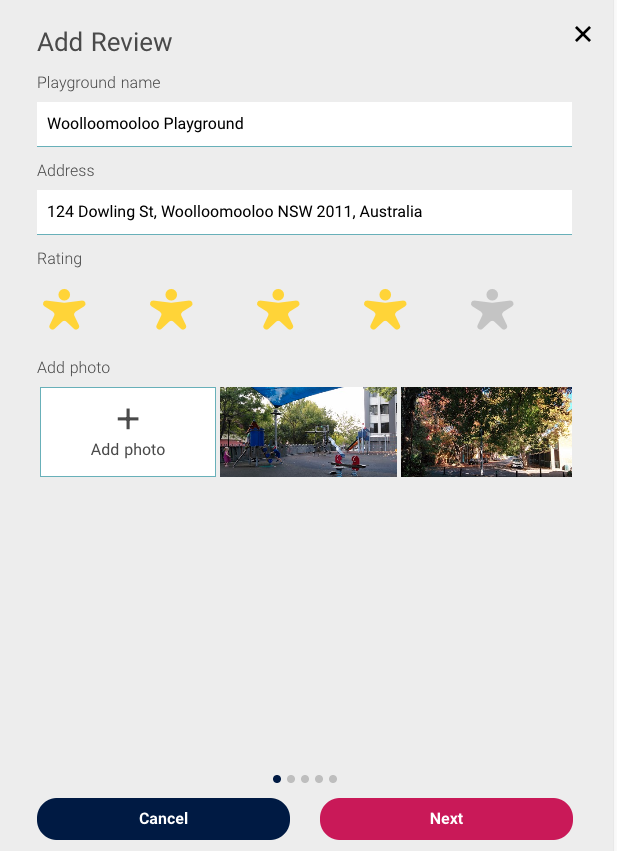
Task: Close the Add Review dialog
Action: (583, 34)
